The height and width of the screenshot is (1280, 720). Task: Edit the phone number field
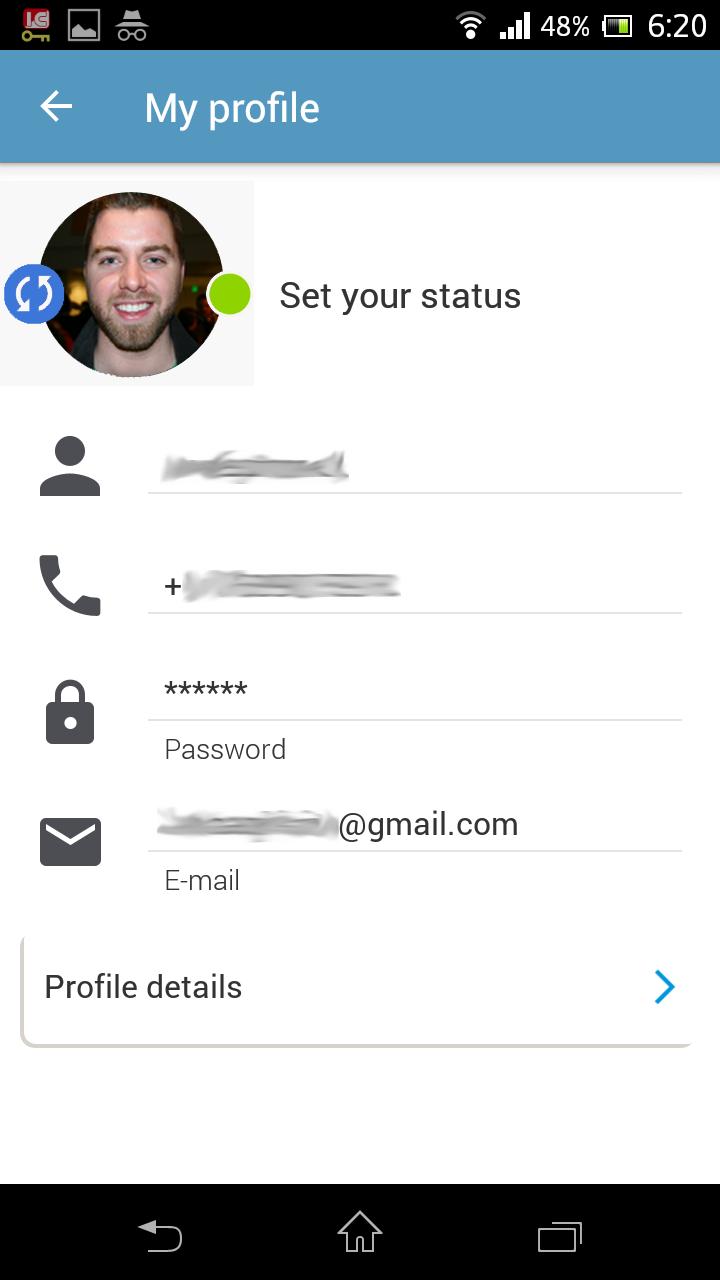(x=414, y=587)
